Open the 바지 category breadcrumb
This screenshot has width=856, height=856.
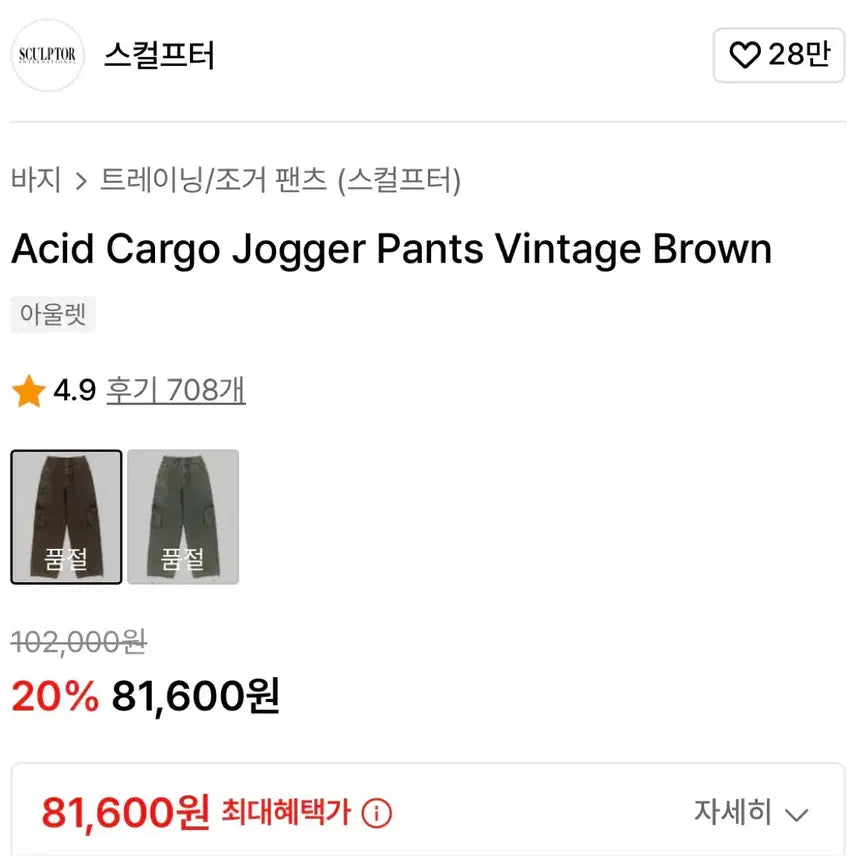pyautogui.click(x=36, y=181)
